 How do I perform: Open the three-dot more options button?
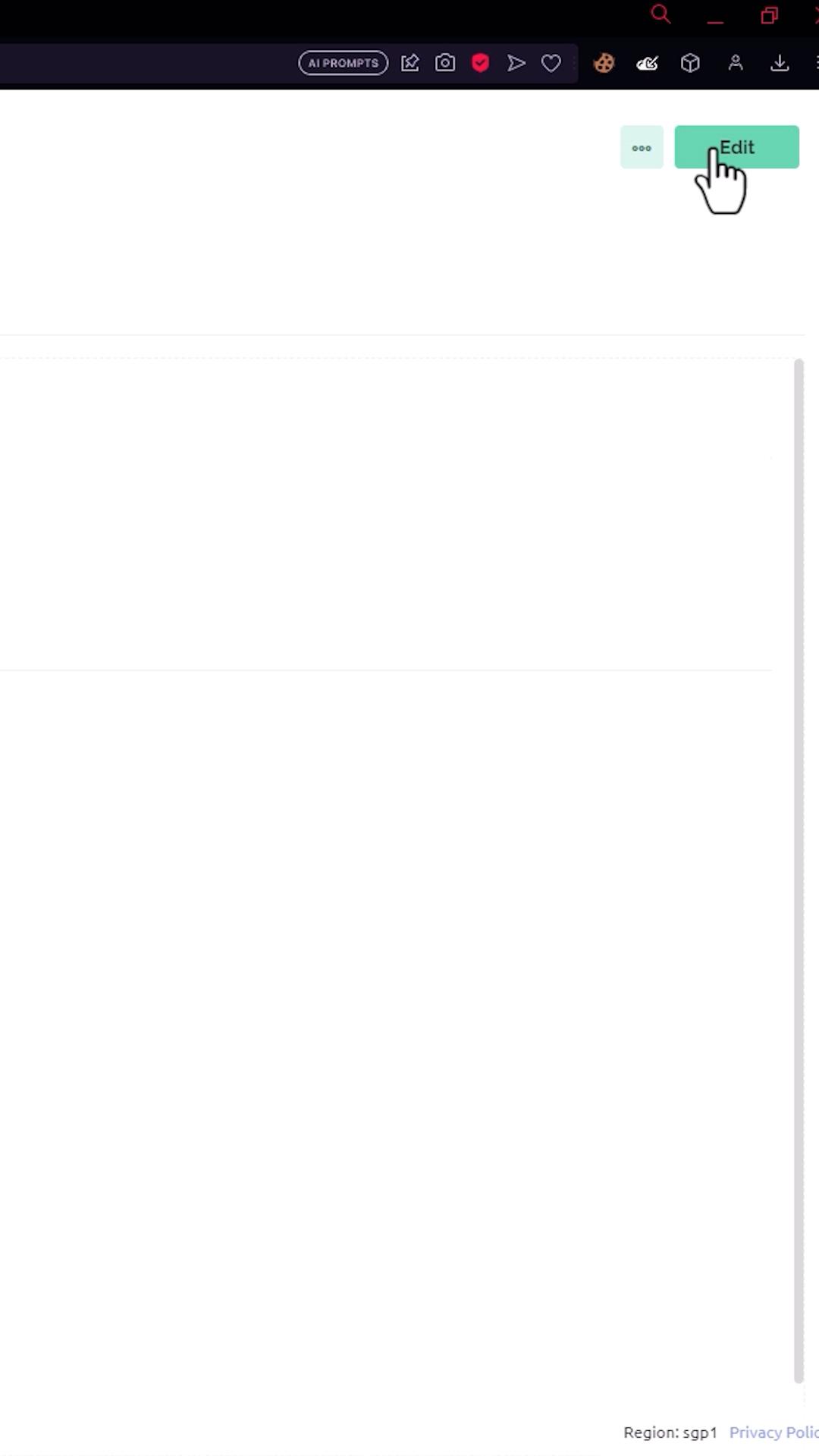(x=642, y=148)
